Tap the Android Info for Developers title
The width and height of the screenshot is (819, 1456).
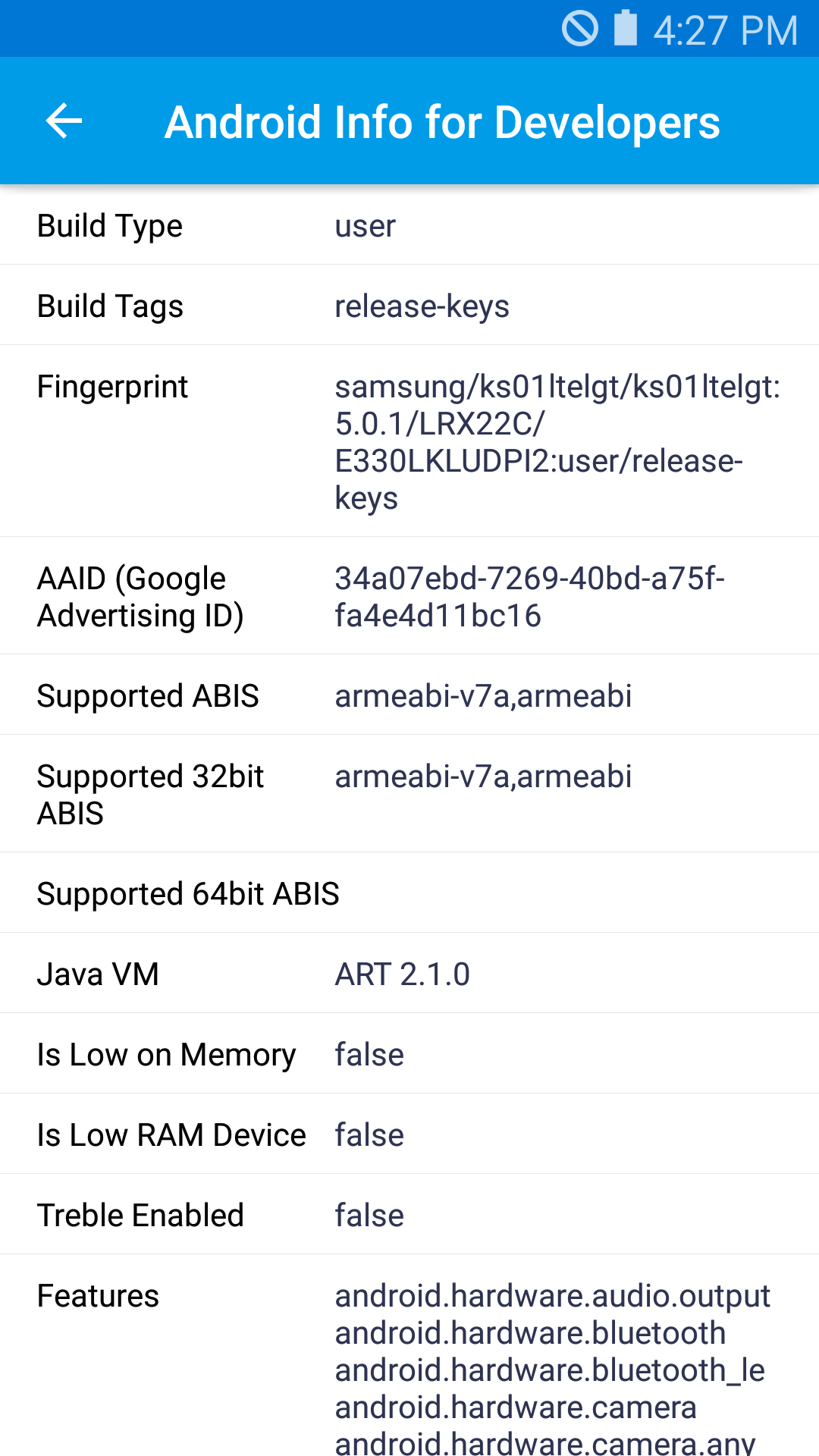443,121
